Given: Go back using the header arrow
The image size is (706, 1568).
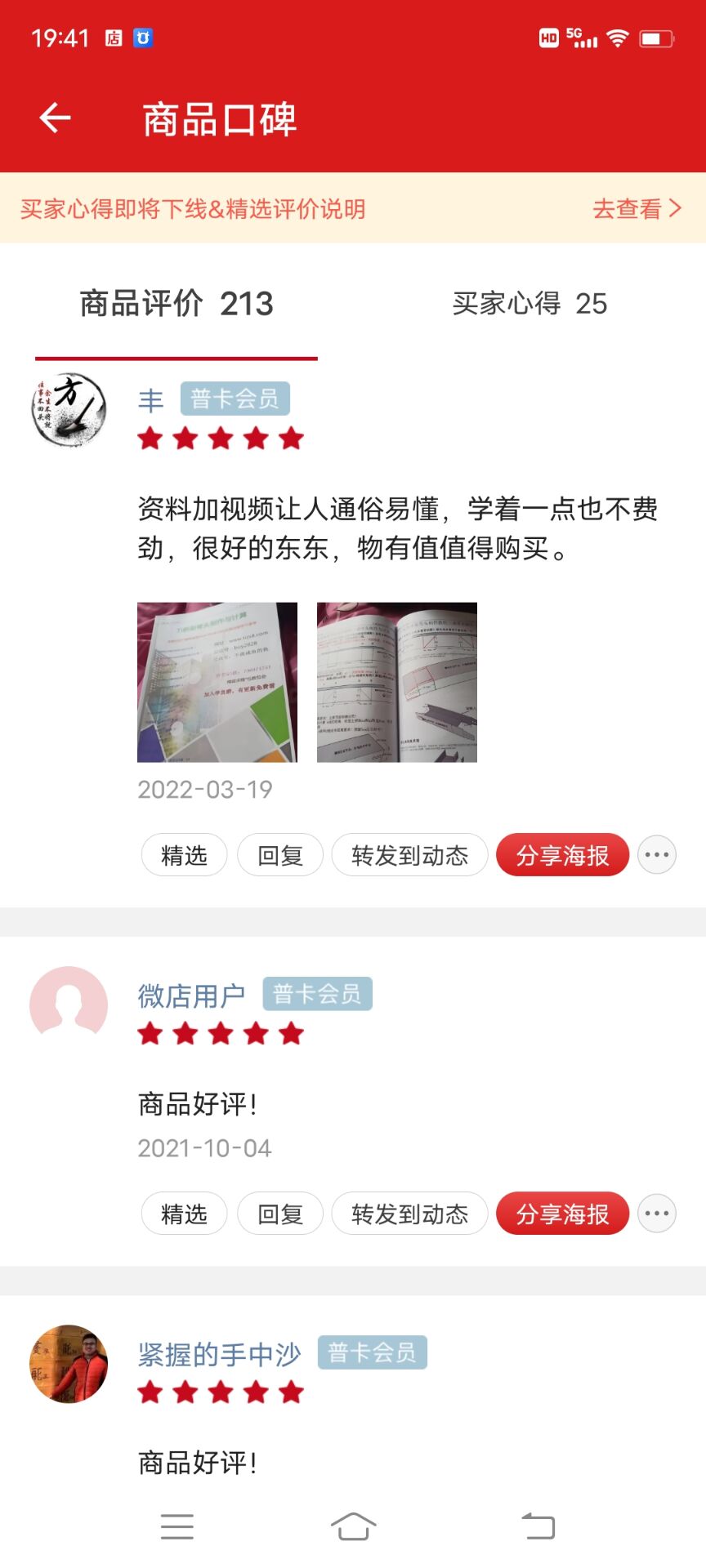Looking at the screenshot, I should tap(56, 118).
